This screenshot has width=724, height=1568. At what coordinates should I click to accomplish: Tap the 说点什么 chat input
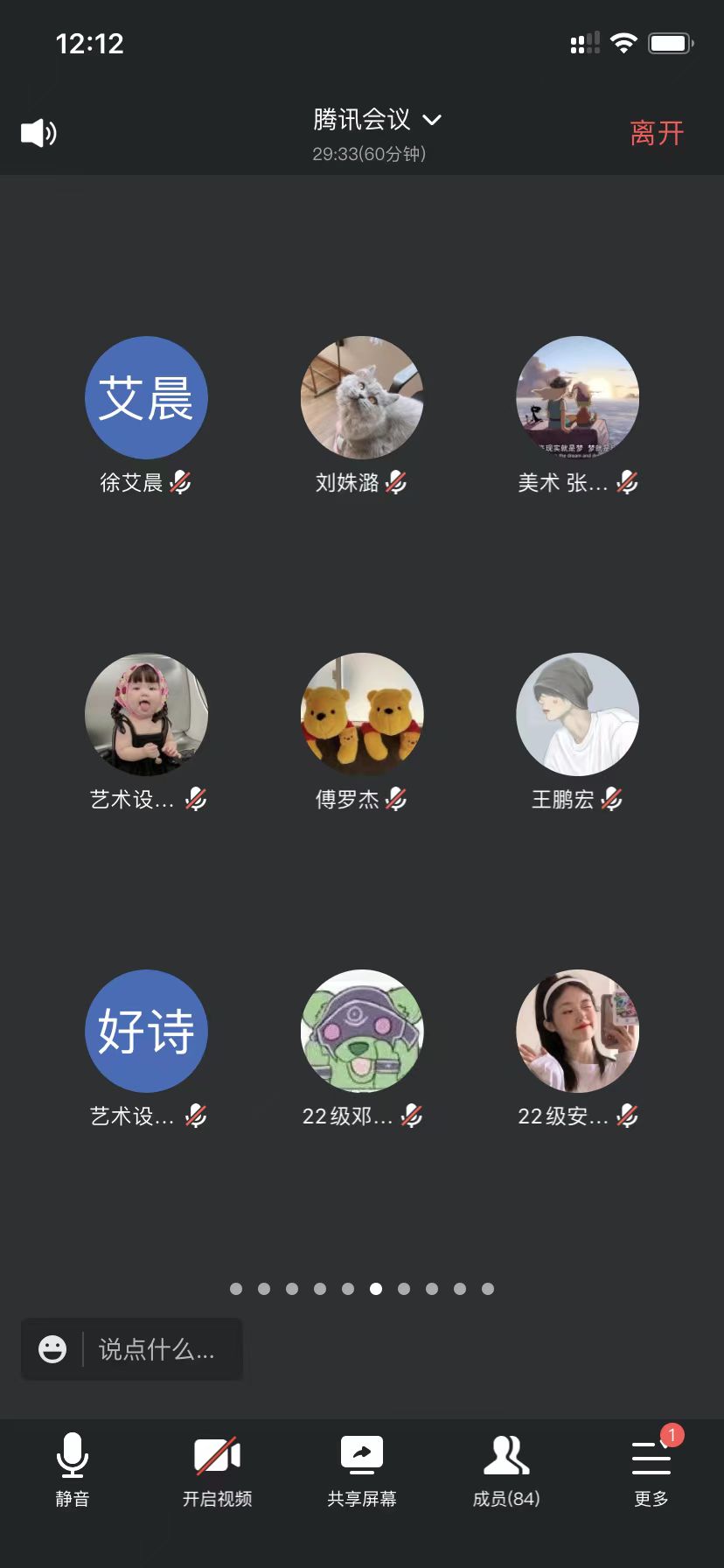click(157, 1349)
